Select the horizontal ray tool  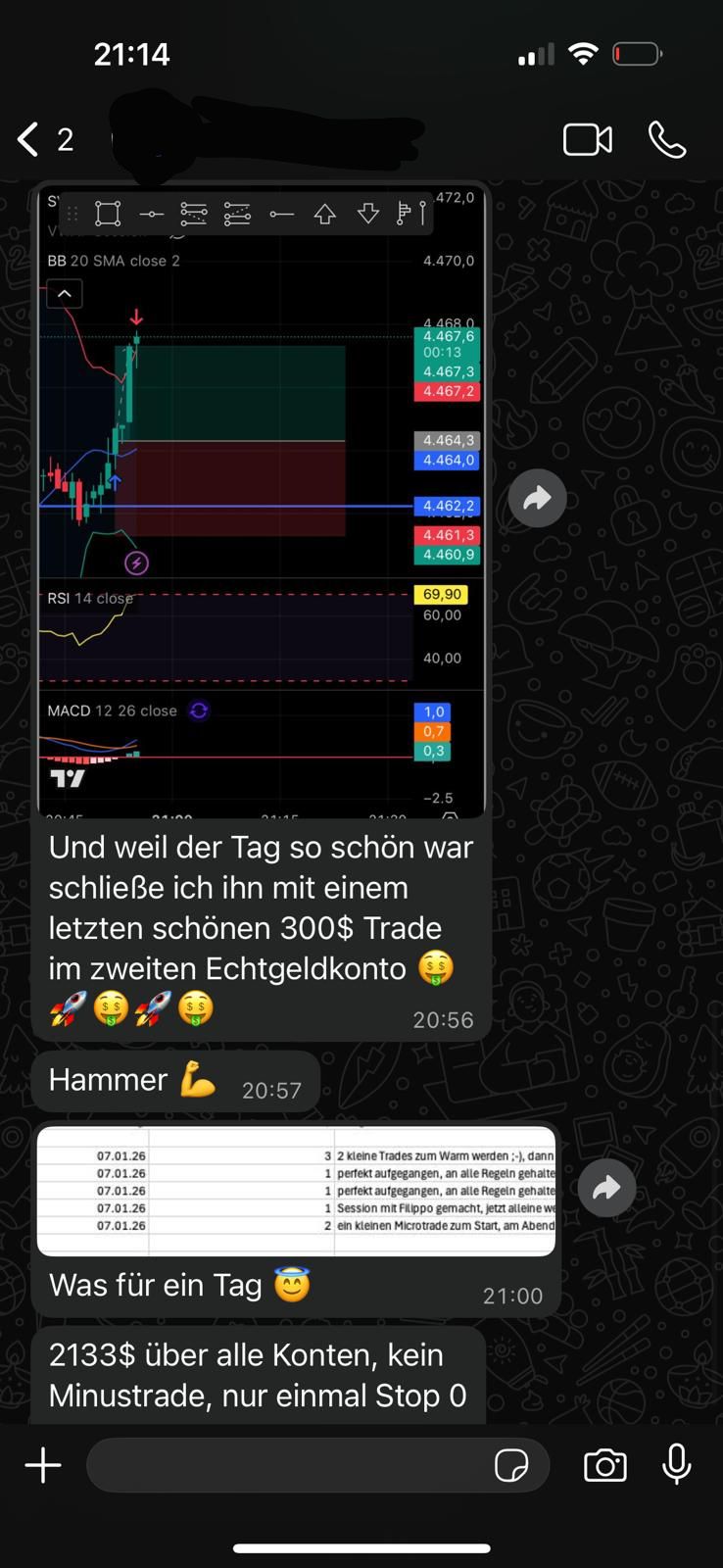click(281, 214)
